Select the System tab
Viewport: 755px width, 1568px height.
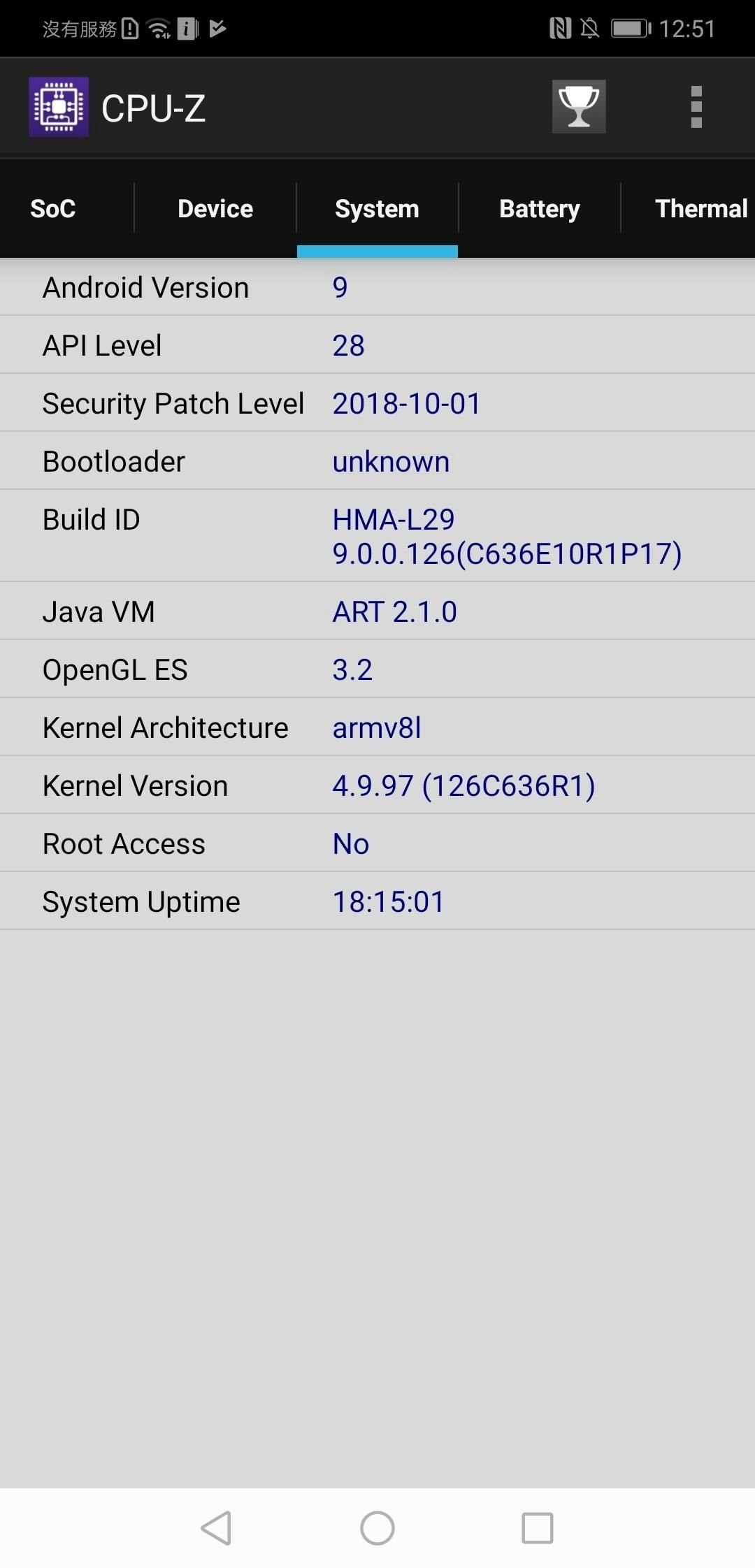(377, 208)
